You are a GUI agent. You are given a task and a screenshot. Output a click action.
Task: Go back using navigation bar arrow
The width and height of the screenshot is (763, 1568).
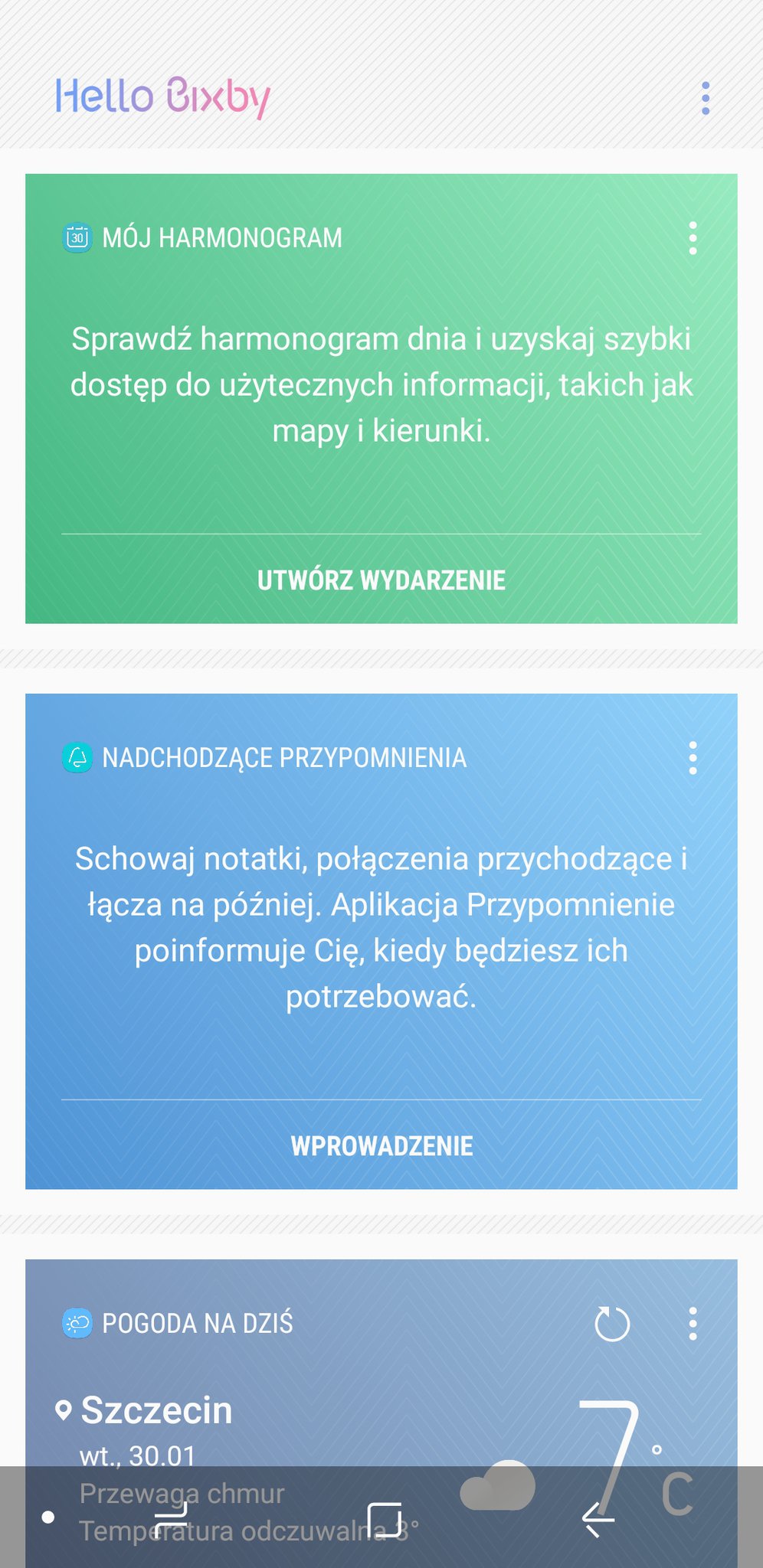599,1518
